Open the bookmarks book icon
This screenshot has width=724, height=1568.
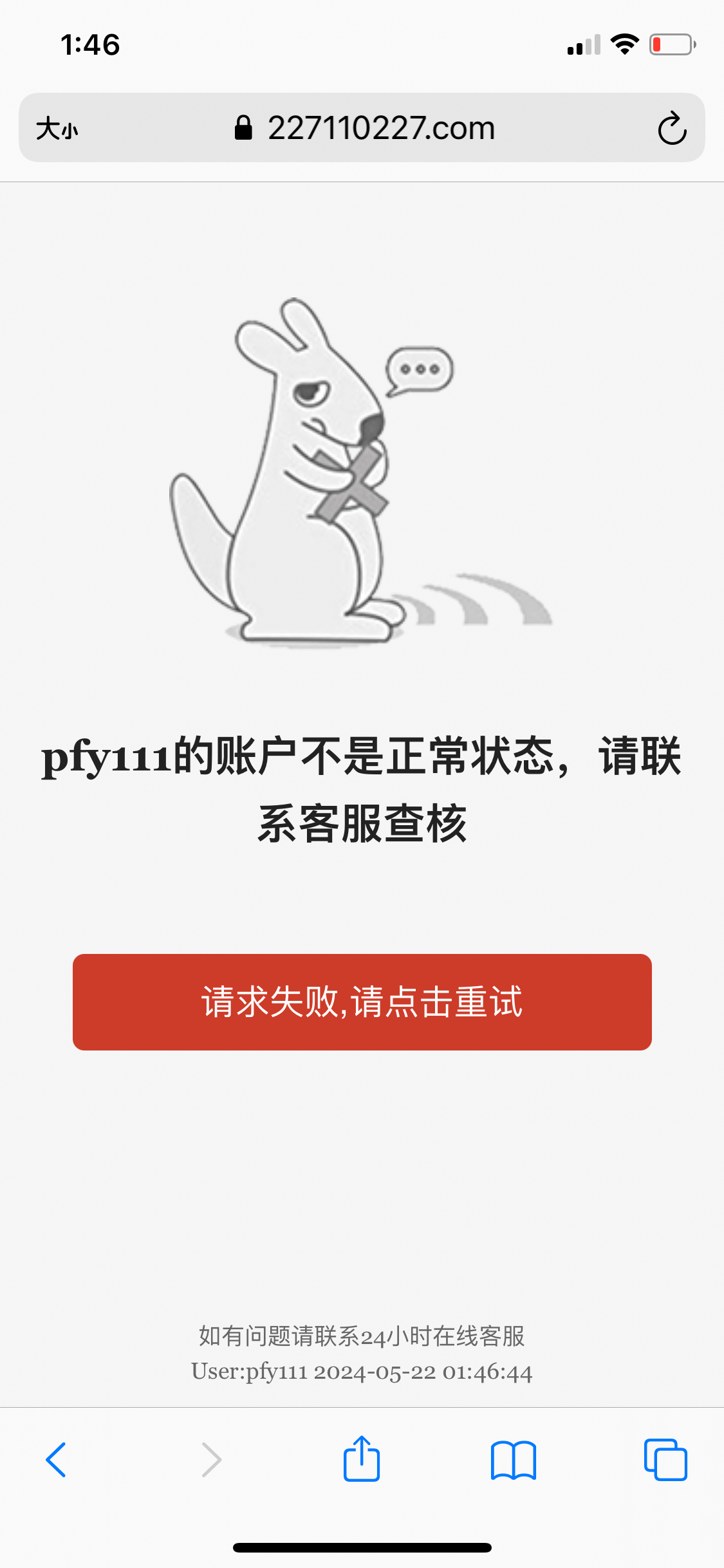click(513, 1459)
